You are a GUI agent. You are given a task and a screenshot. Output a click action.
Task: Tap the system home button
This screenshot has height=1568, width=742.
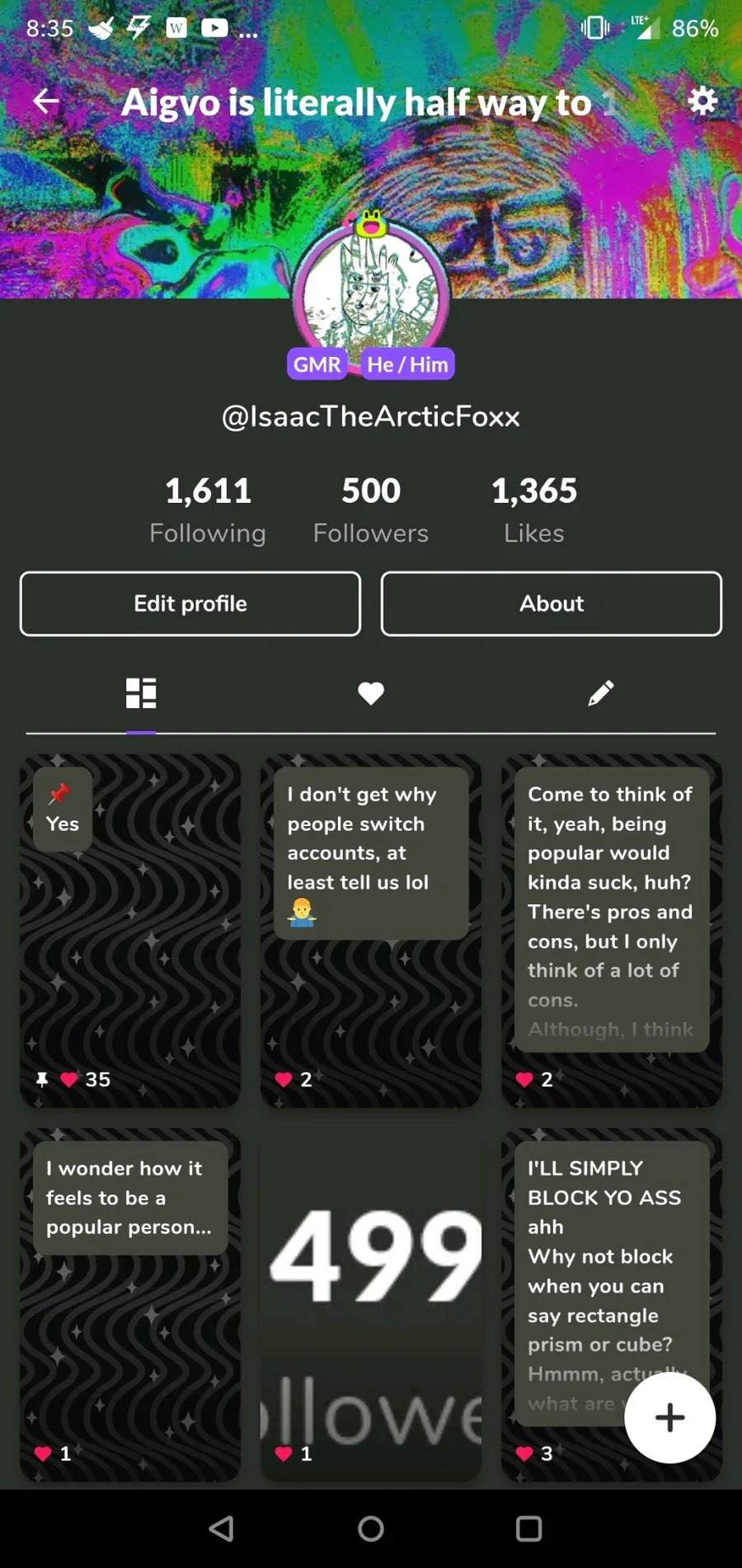pos(371,1528)
